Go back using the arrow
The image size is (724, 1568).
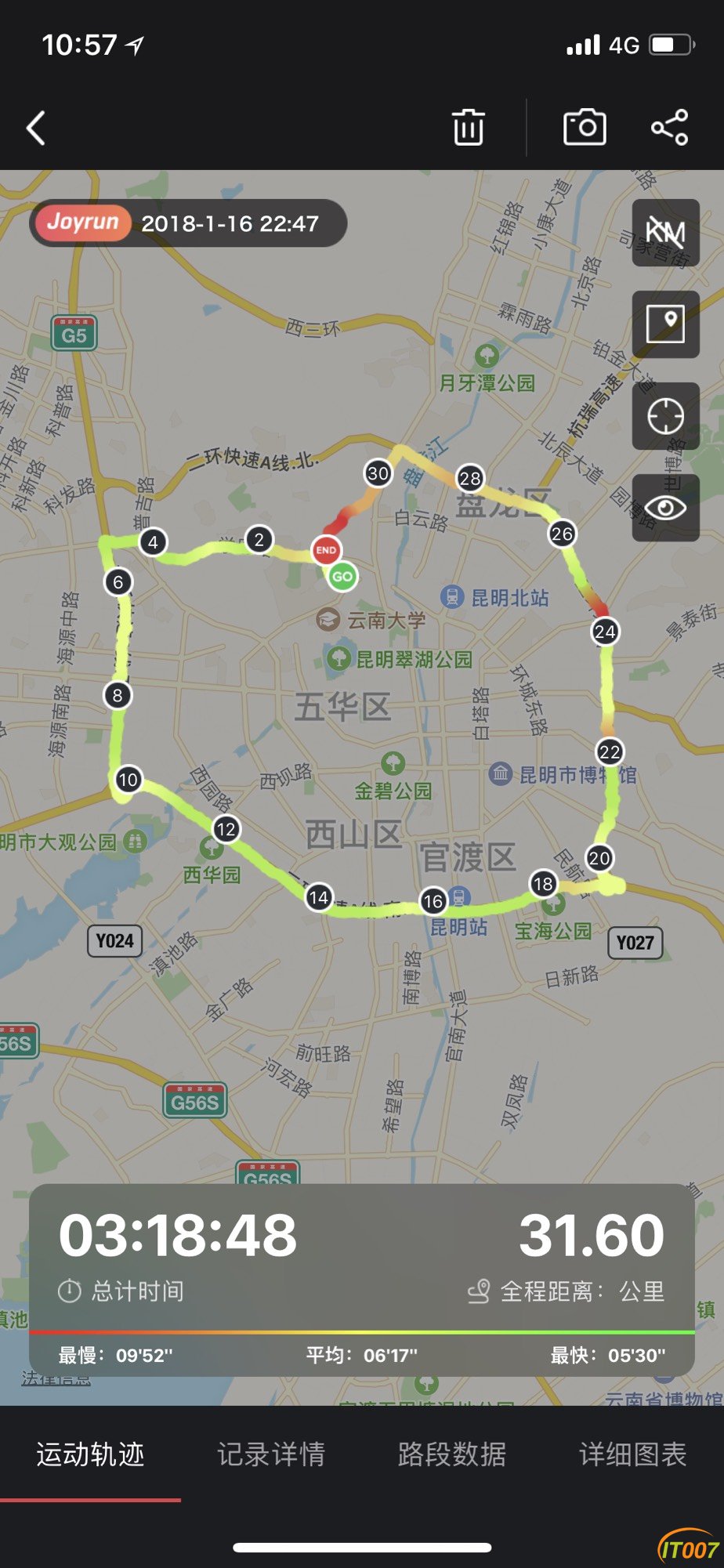(36, 128)
